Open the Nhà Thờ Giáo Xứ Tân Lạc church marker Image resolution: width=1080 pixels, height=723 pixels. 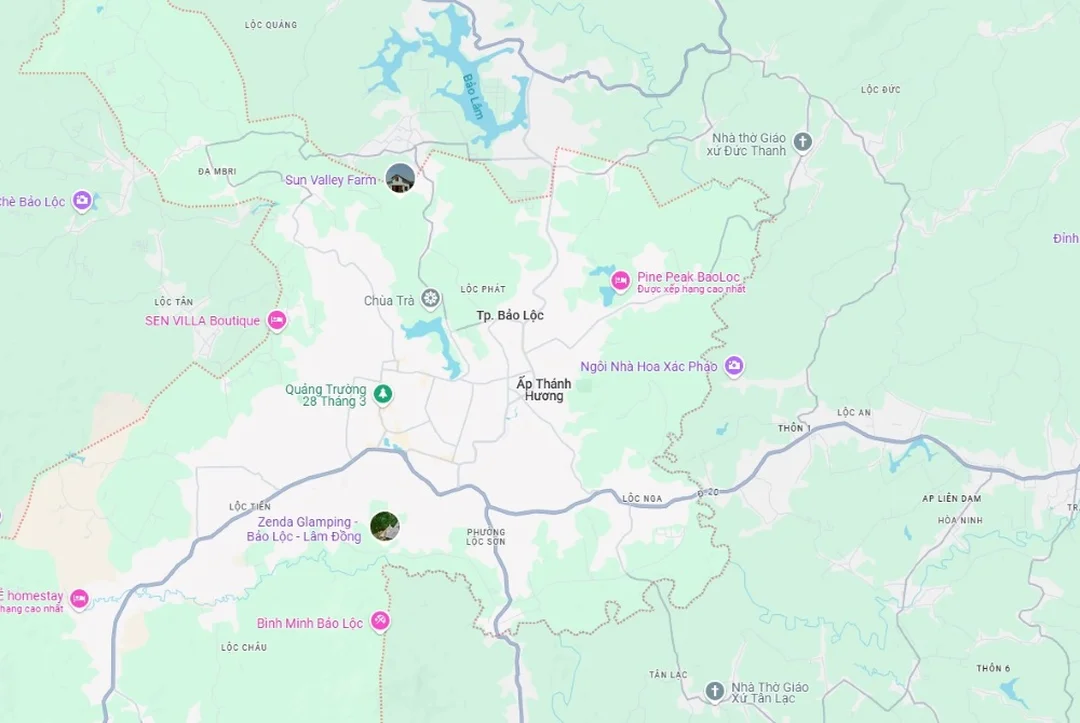tap(714, 691)
